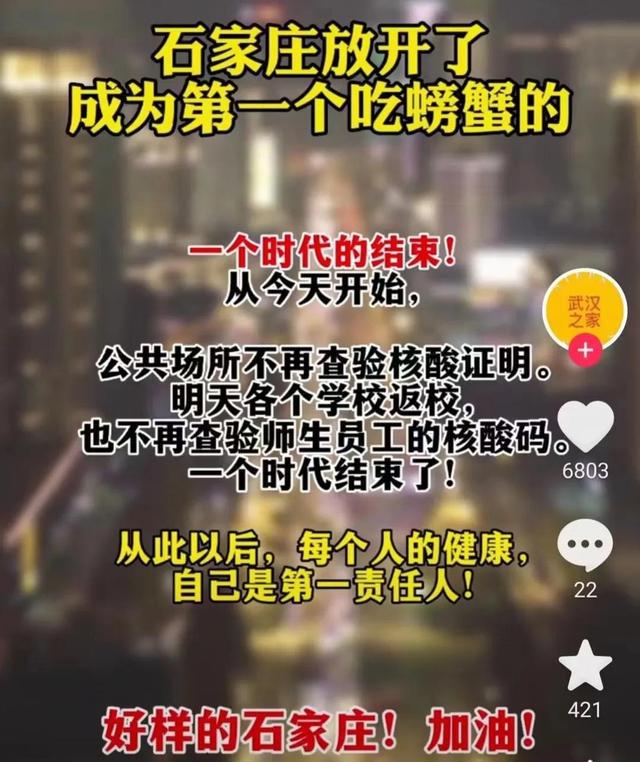Follow 武汉之家 with the red plus button
Image resolution: width=640 pixels, height=762 pixels.
pos(584,351)
